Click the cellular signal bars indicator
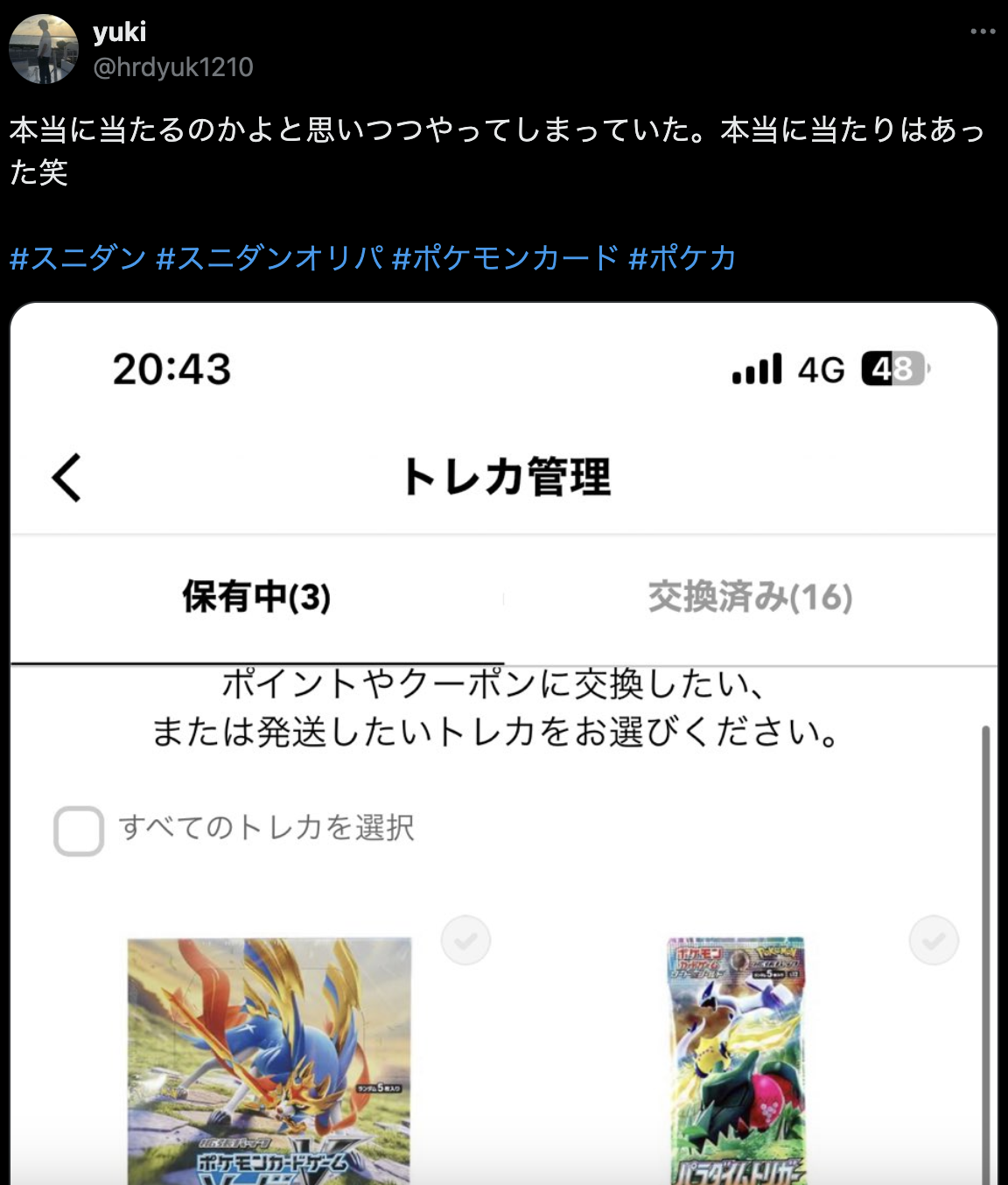 (x=758, y=371)
